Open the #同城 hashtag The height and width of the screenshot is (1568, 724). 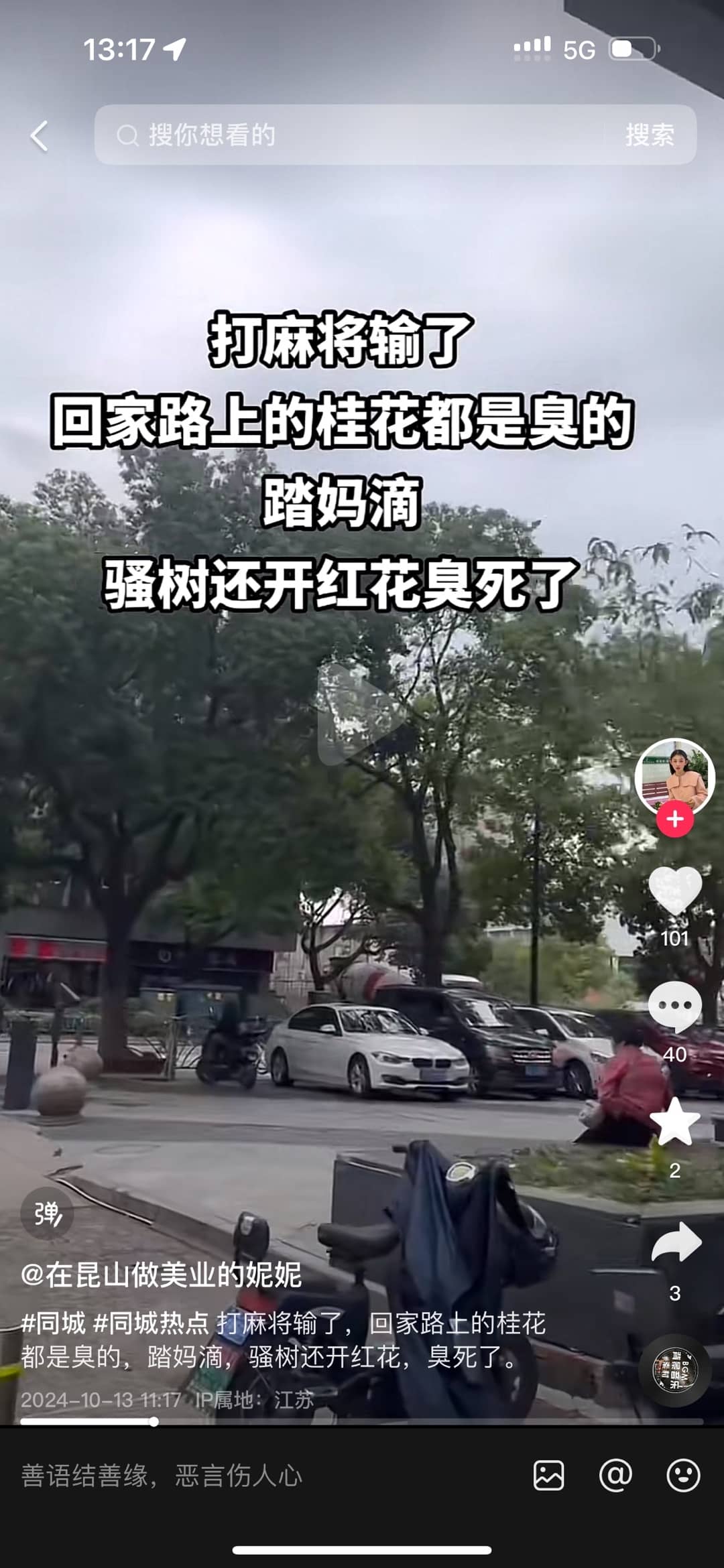click(x=54, y=1323)
